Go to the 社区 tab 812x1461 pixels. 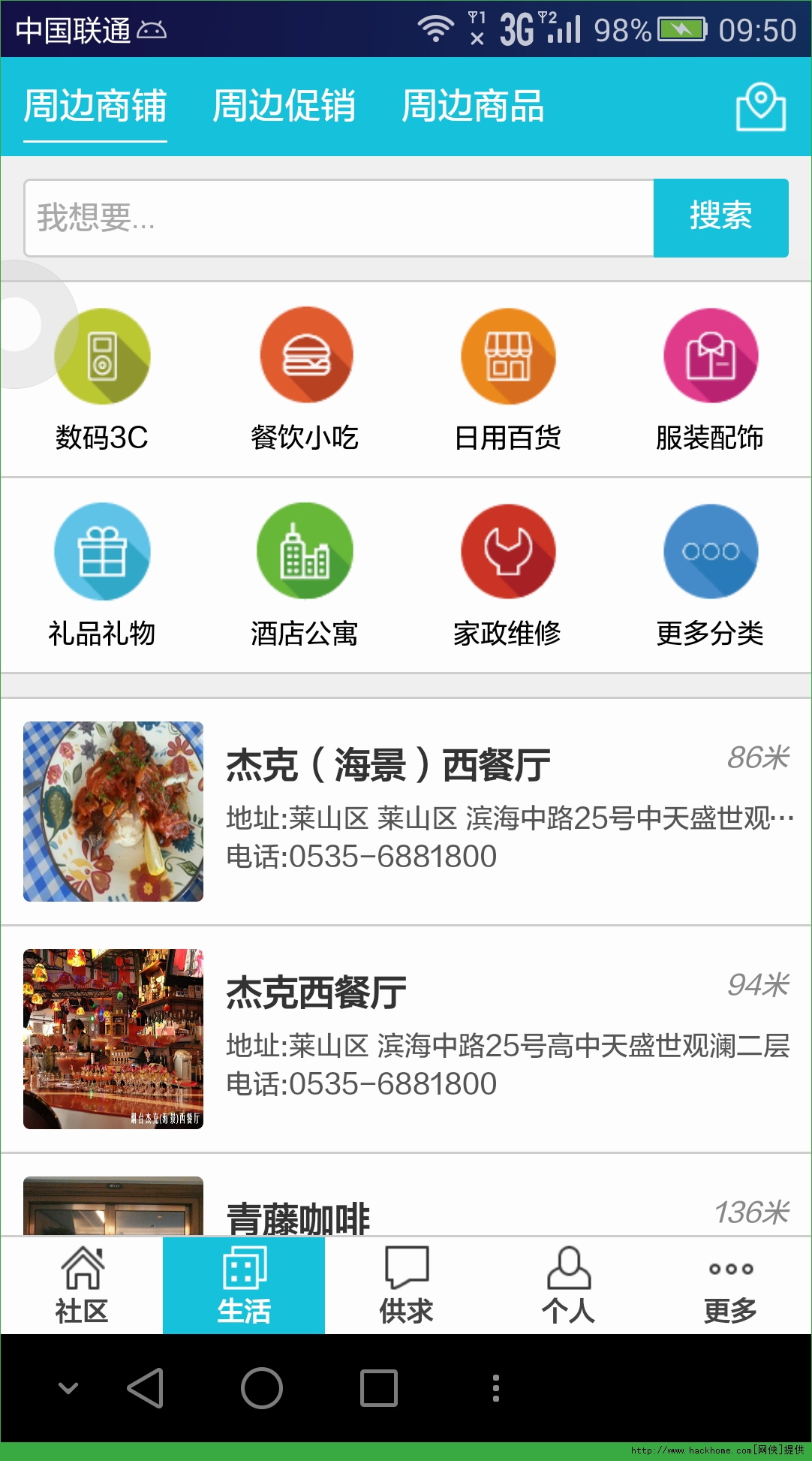pos(82,1285)
